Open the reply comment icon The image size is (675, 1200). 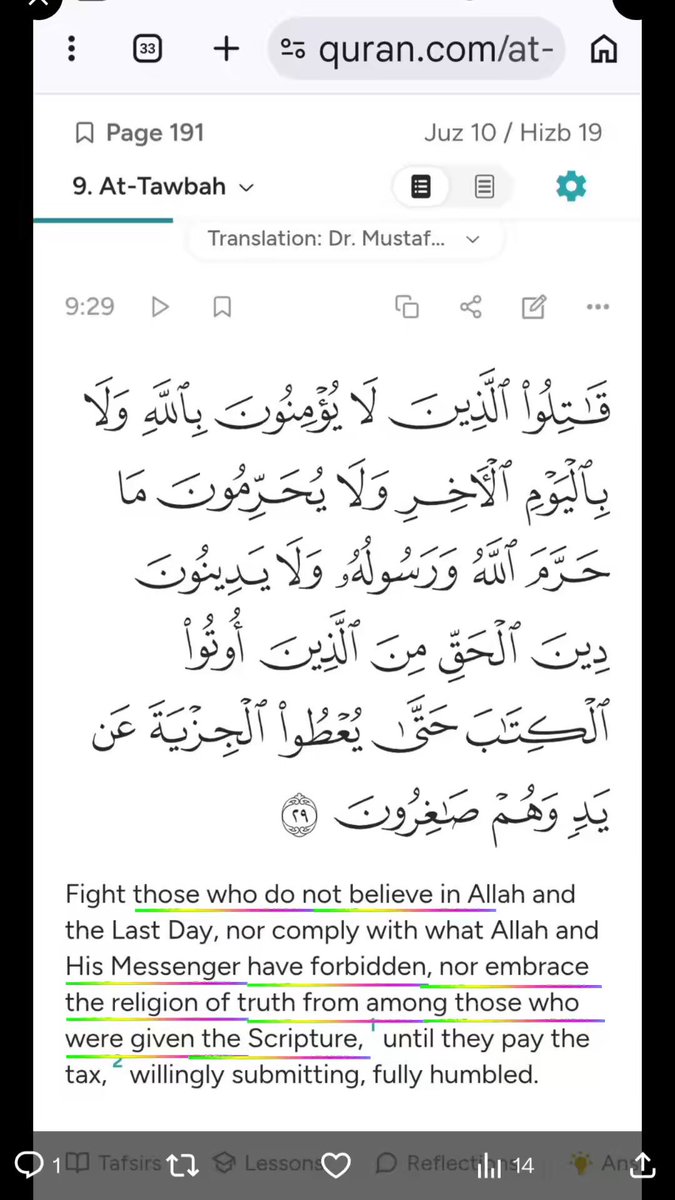(x=29, y=1164)
